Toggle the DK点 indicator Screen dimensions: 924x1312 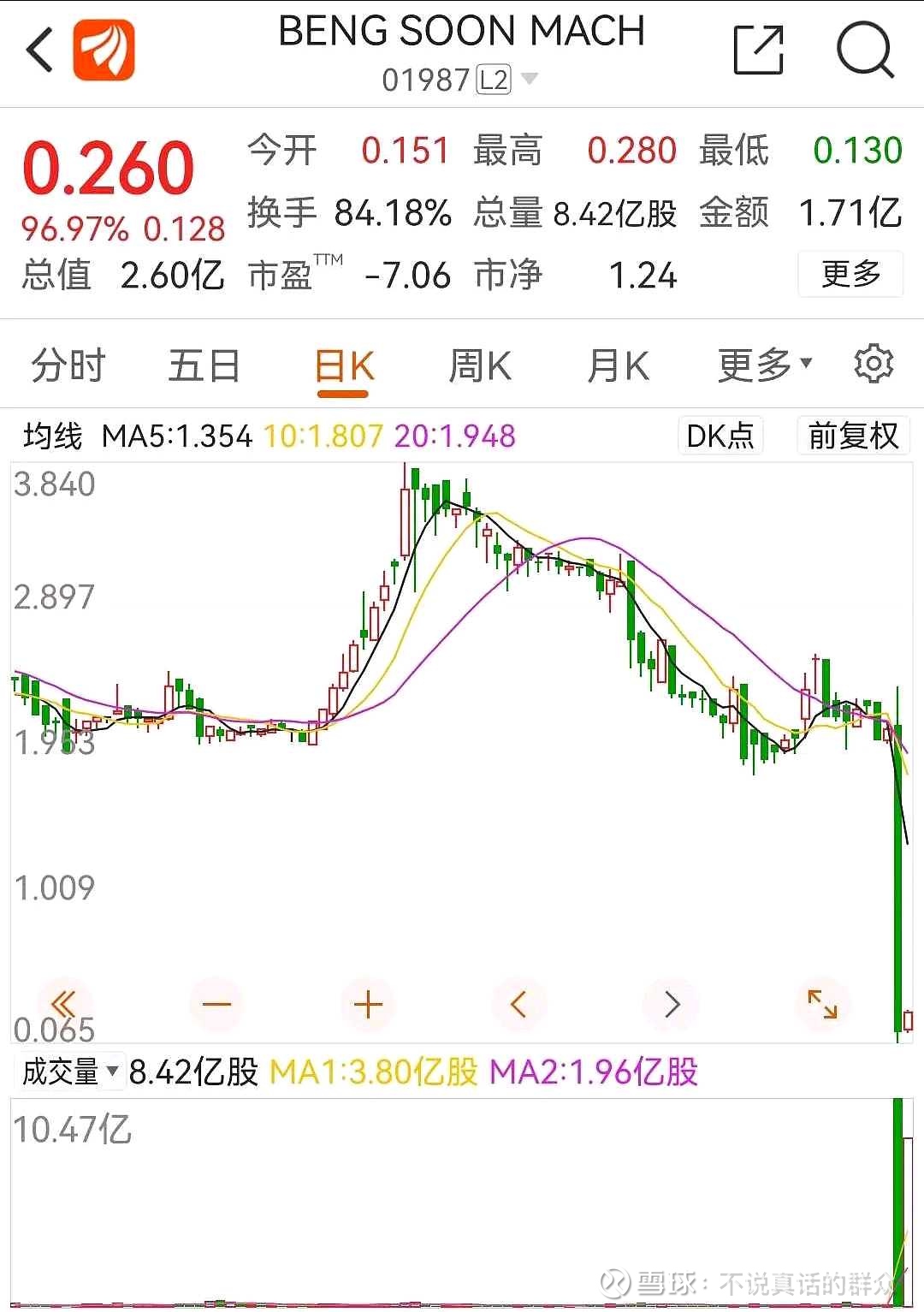coord(720,436)
